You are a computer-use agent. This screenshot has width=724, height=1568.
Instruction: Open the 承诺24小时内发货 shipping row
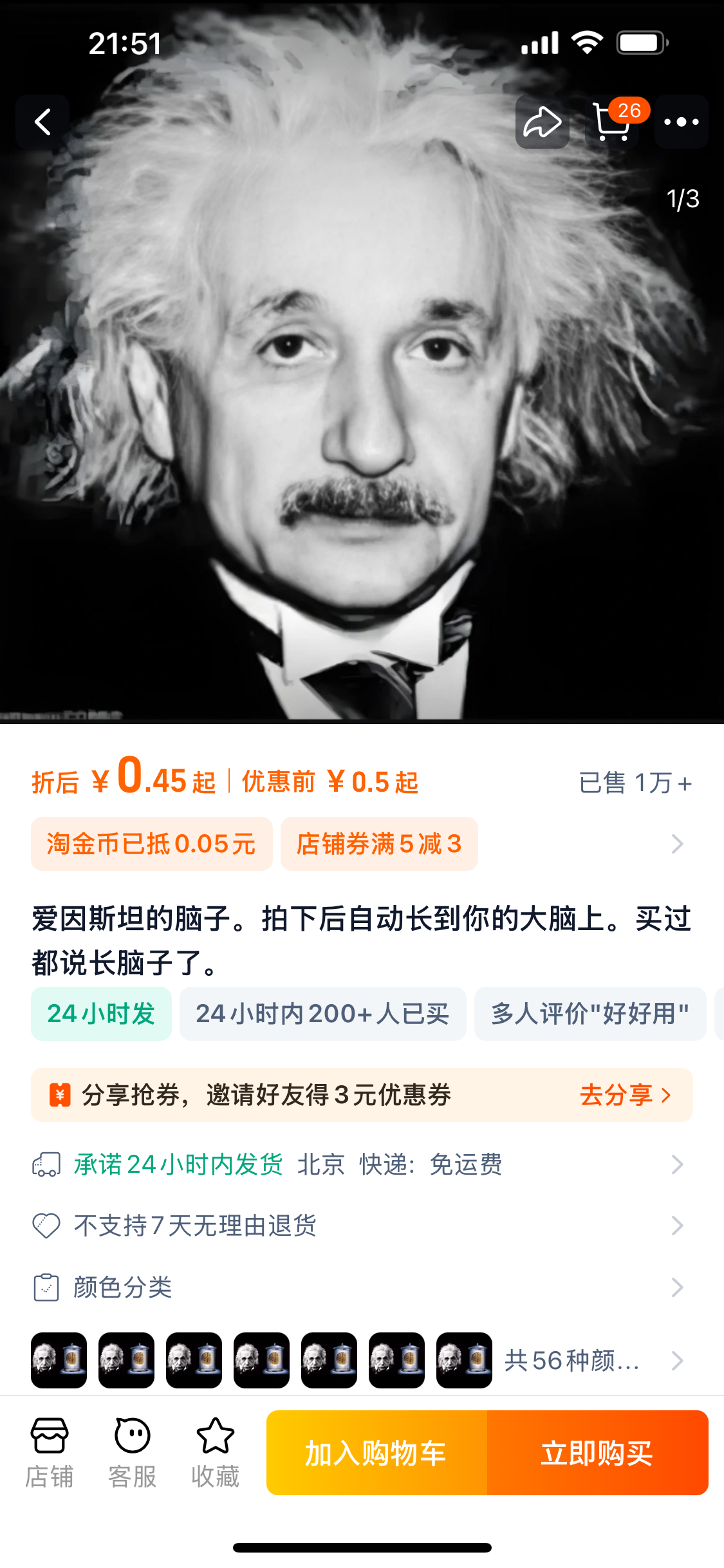coord(360,1164)
